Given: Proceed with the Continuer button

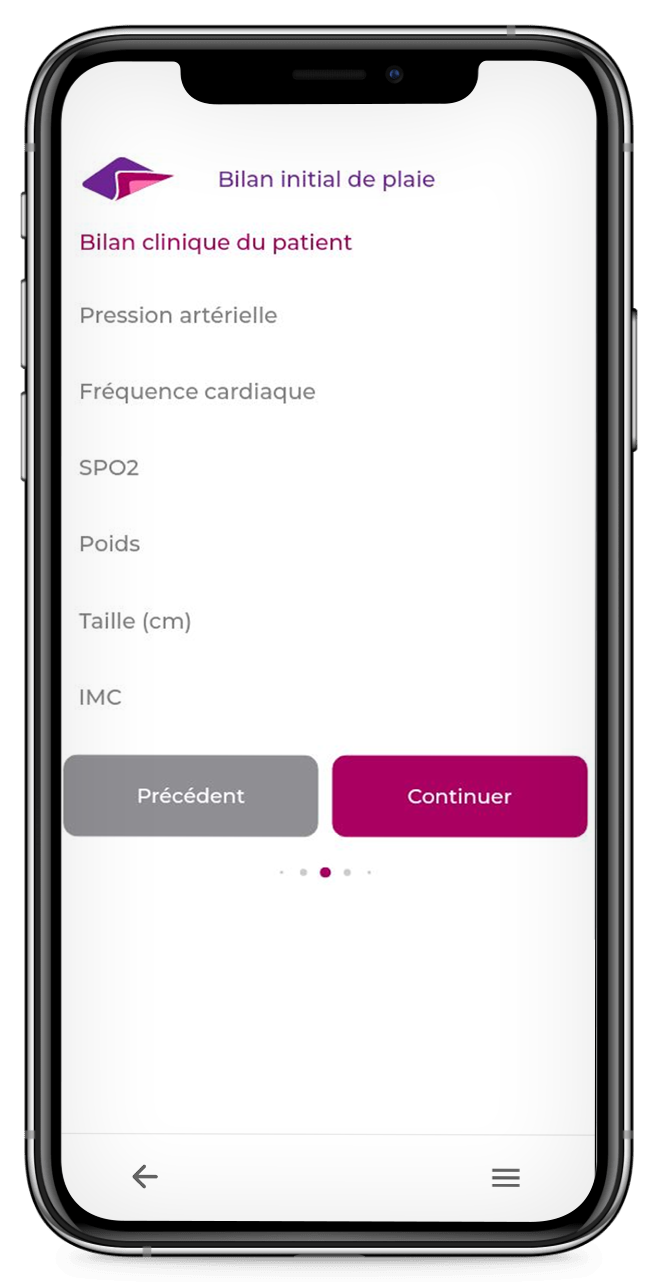Looking at the screenshot, I should pos(459,796).
